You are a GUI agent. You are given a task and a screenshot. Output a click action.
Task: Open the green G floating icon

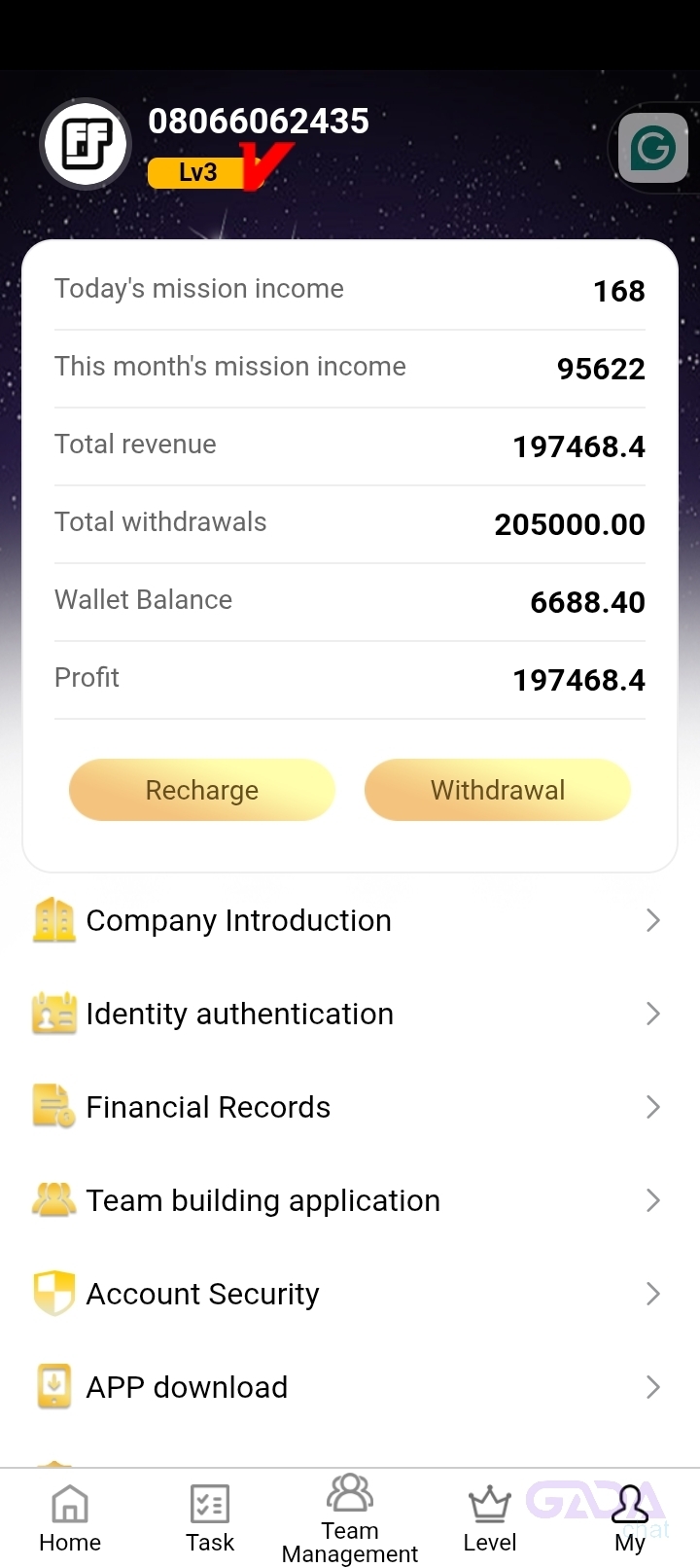point(653,148)
